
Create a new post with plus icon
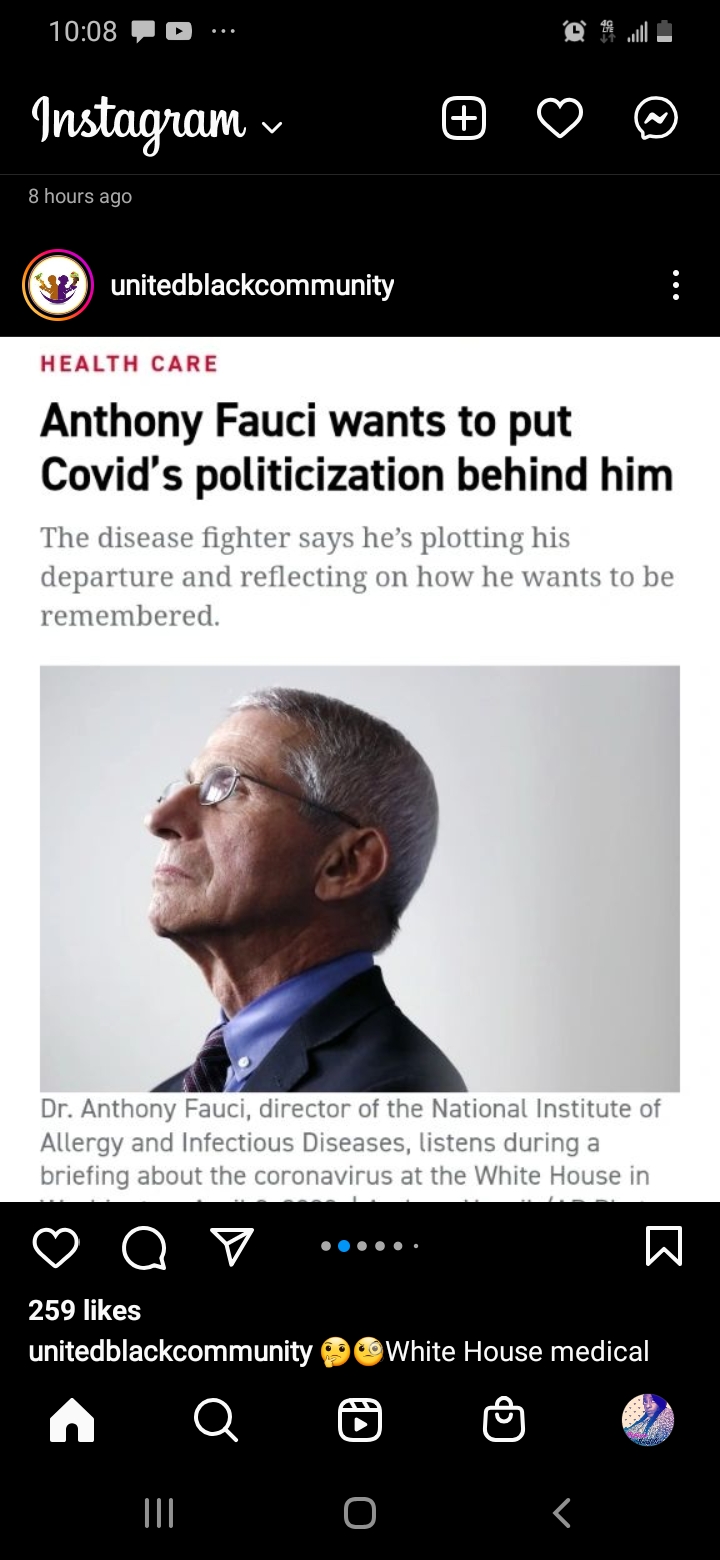464,120
